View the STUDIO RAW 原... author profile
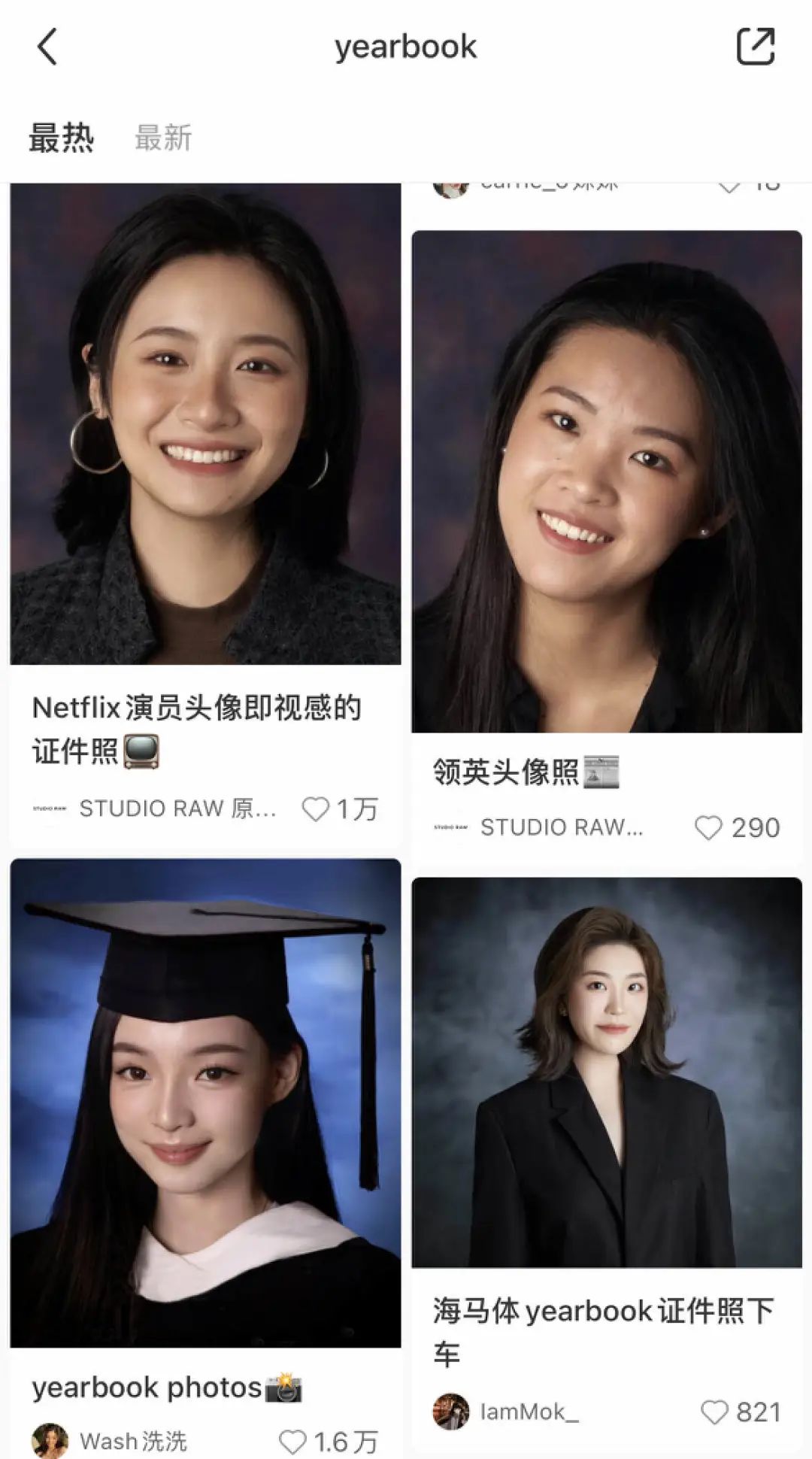812x1459 pixels. [177, 808]
